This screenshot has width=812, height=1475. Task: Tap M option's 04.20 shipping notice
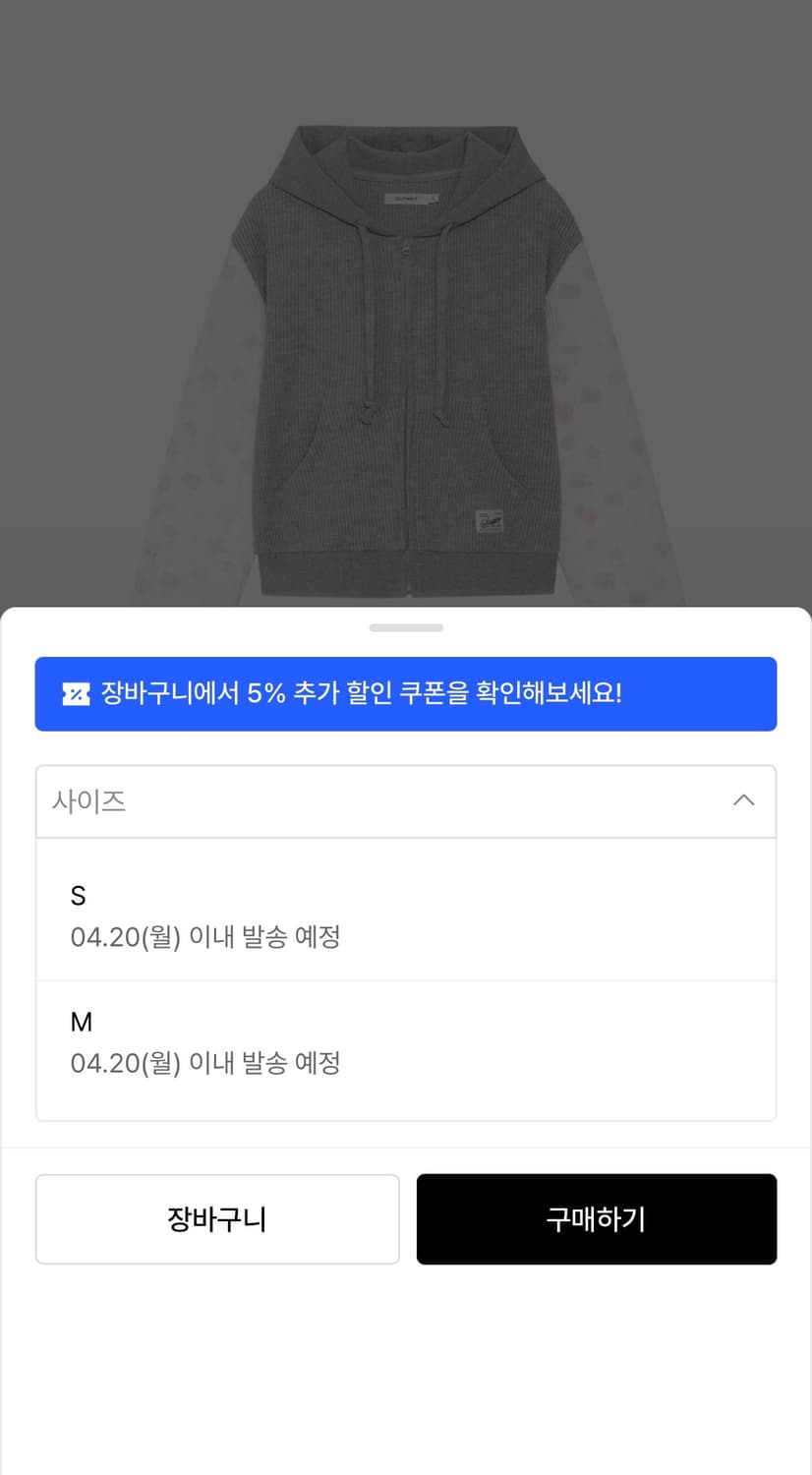click(206, 1063)
